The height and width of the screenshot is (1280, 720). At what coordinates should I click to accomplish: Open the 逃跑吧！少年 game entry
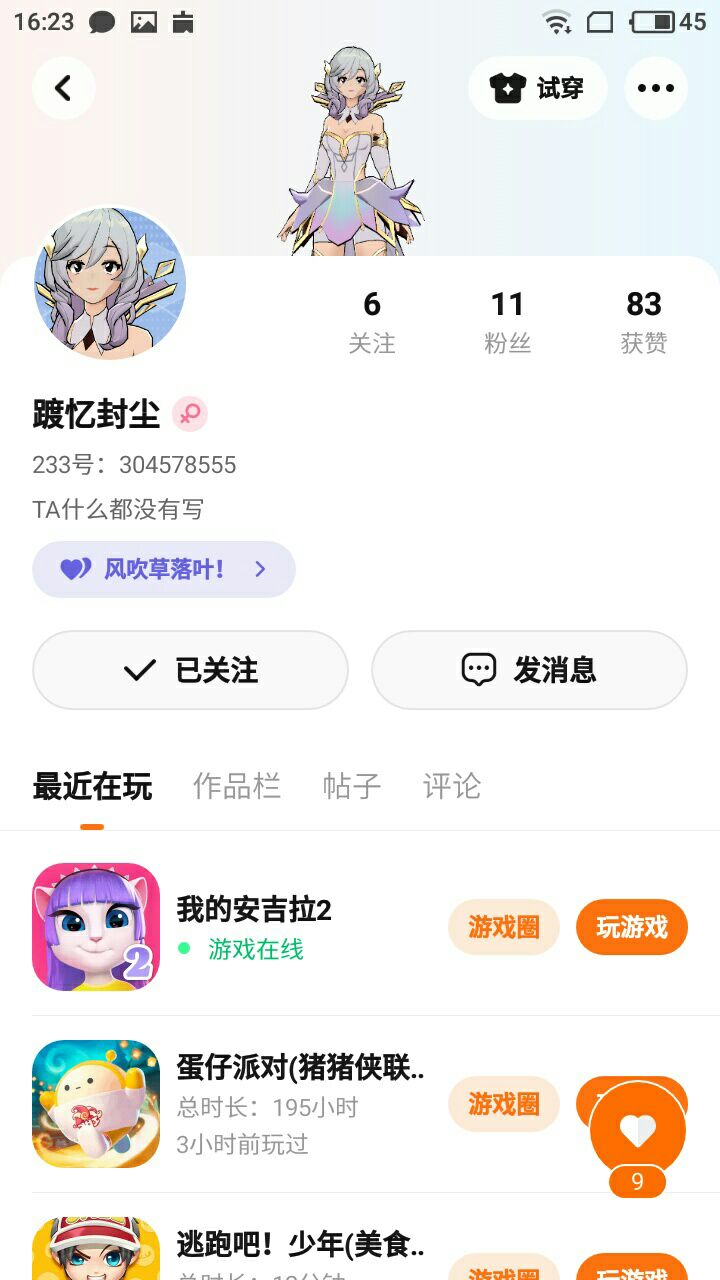300,1246
